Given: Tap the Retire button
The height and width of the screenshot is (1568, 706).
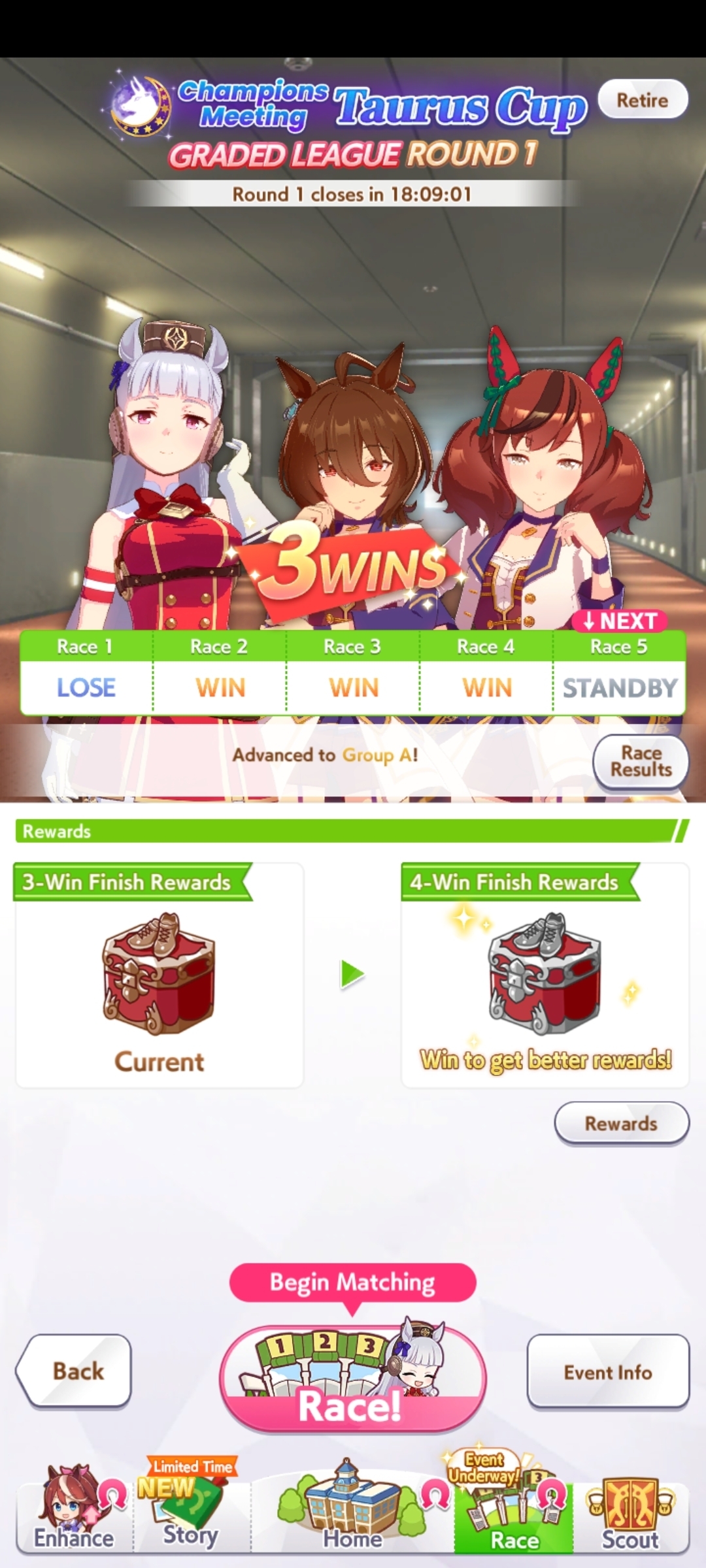Looking at the screenshot, I should (x=643, y=100).
